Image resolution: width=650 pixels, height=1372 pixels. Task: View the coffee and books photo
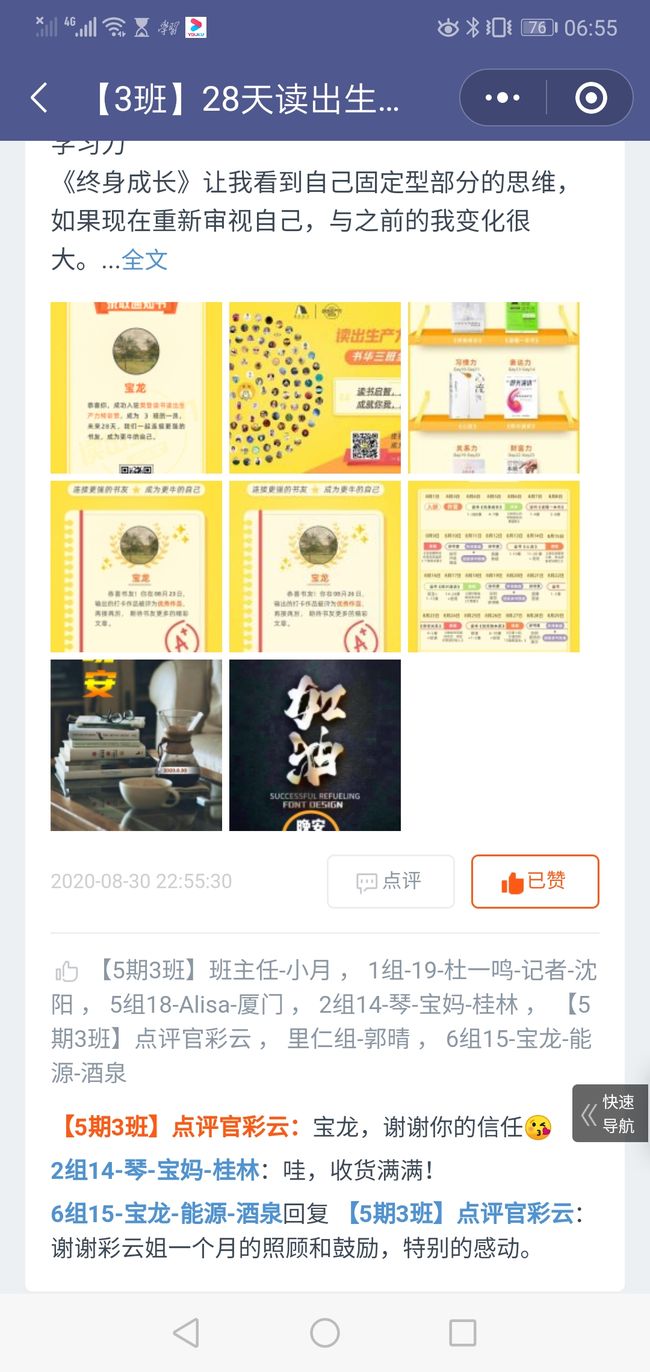tap(136, 745)
